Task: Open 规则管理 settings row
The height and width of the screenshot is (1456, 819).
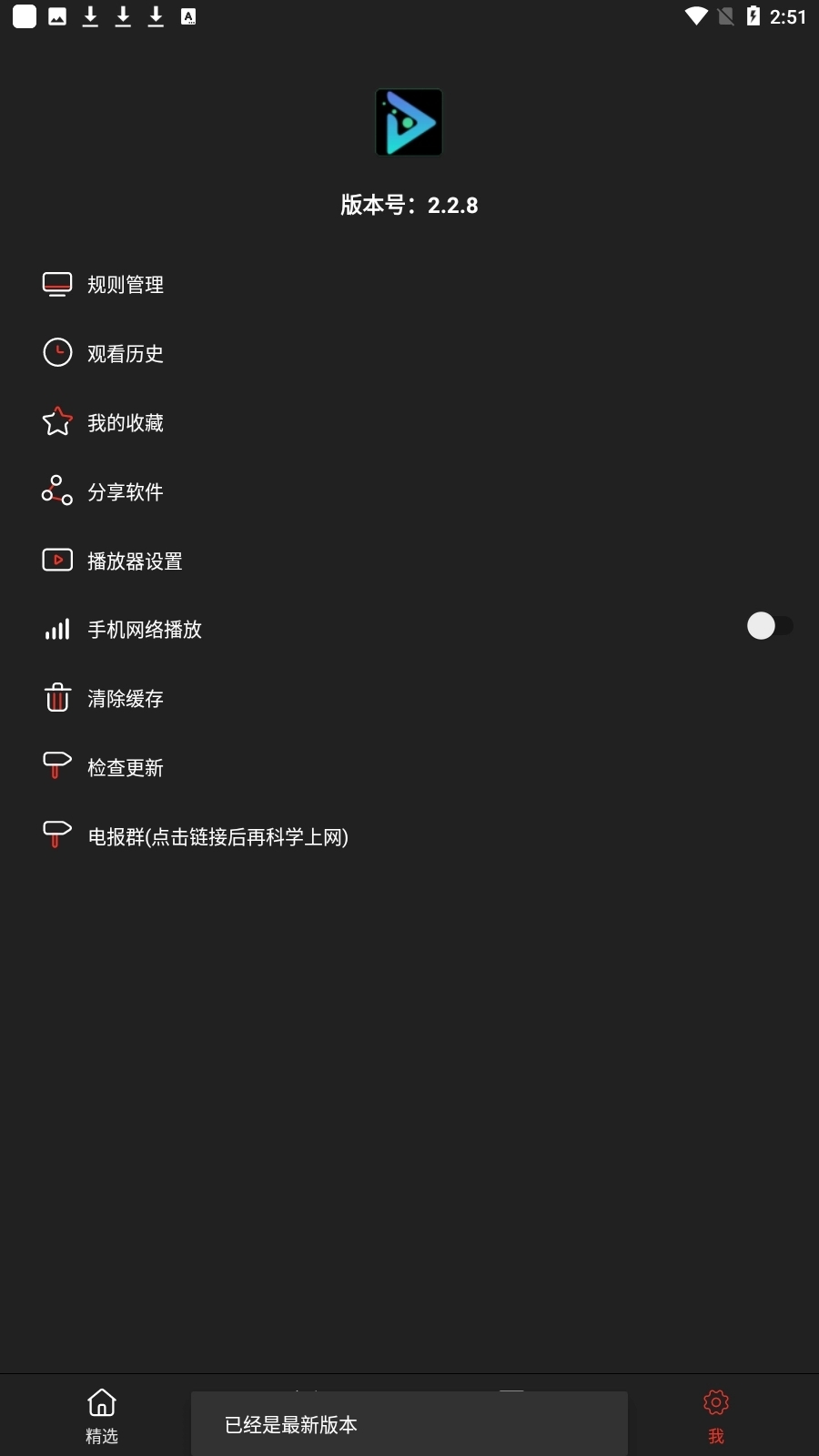Action: point(126,285)
